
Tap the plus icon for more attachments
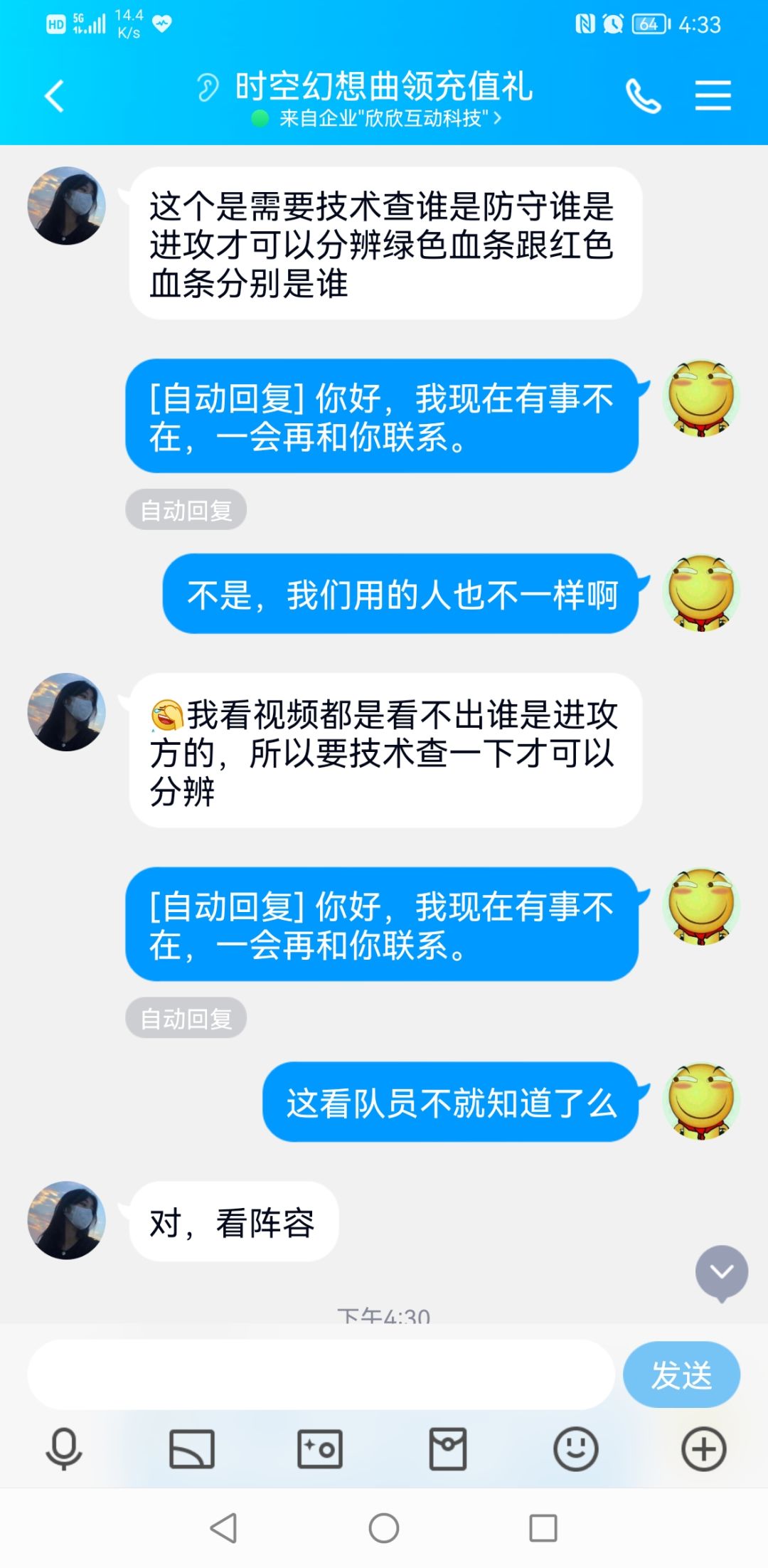[703, 1449]
